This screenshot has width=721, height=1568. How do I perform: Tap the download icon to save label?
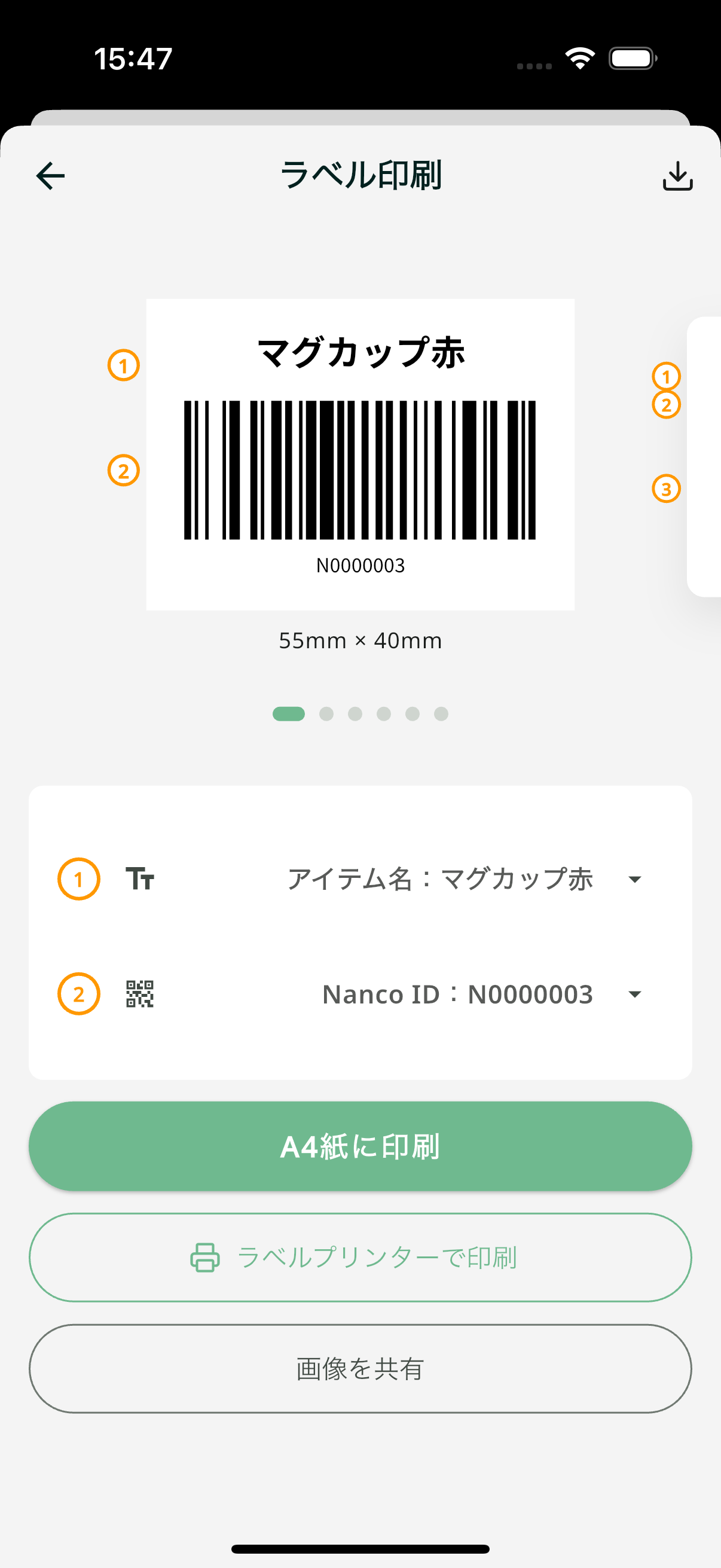pyautogui.click(x=677, y=175)
